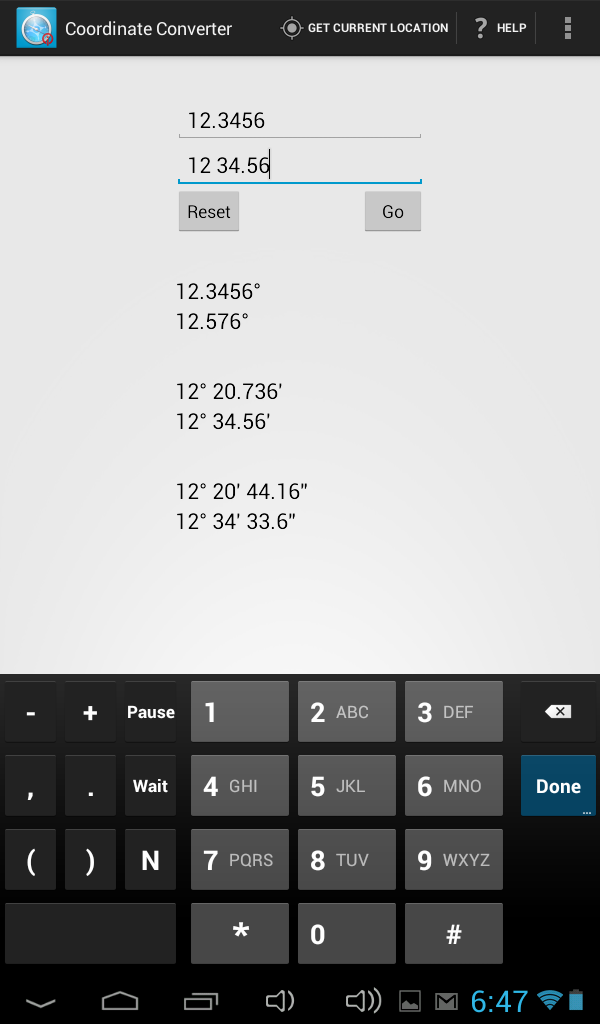Enter digit 5 on the keypad
Image resolution: width=600 pixels, height=1024 pixels.
coord(347,786)
